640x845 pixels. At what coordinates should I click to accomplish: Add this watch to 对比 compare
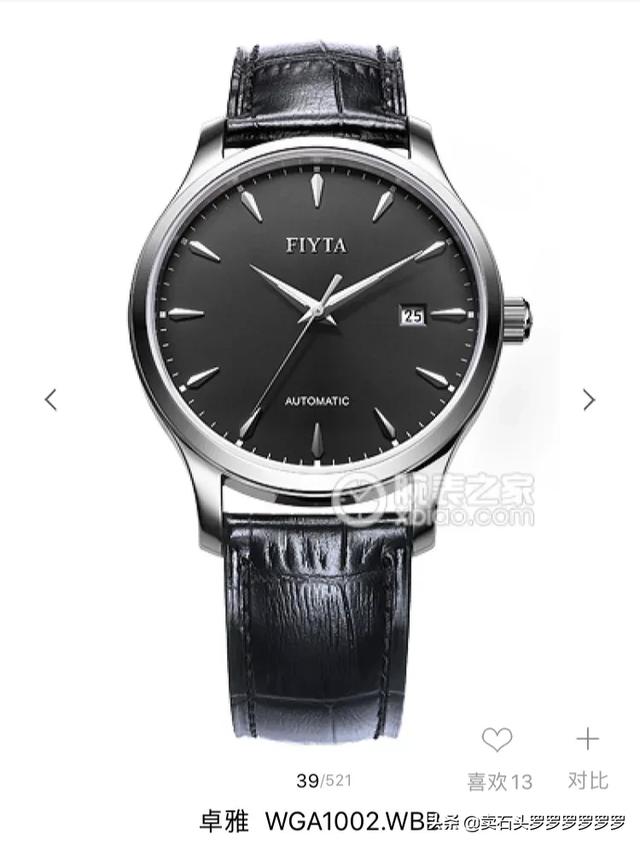pyautogui.click(x=587, y=741)
